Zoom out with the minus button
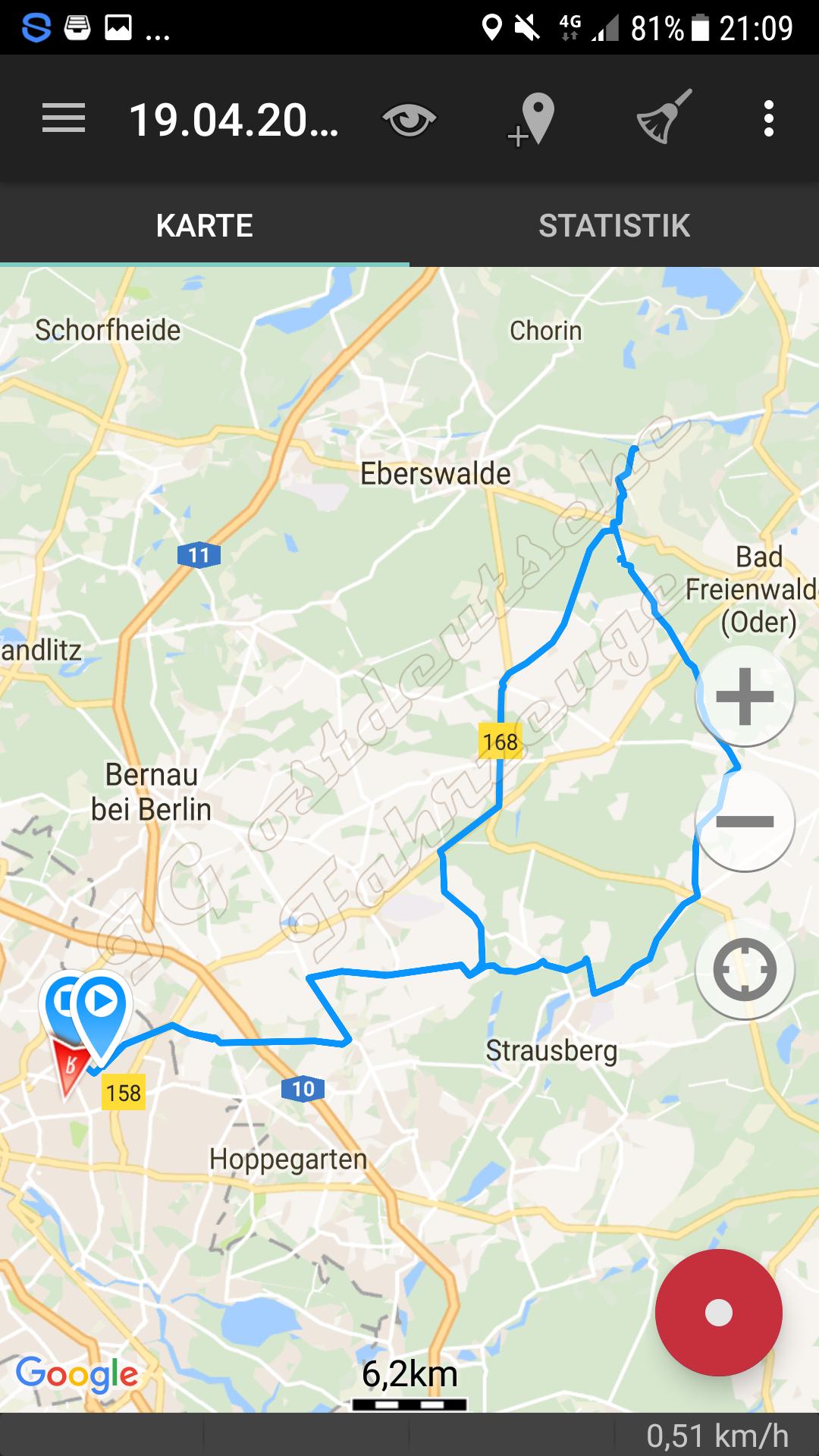 coord(745,821)
